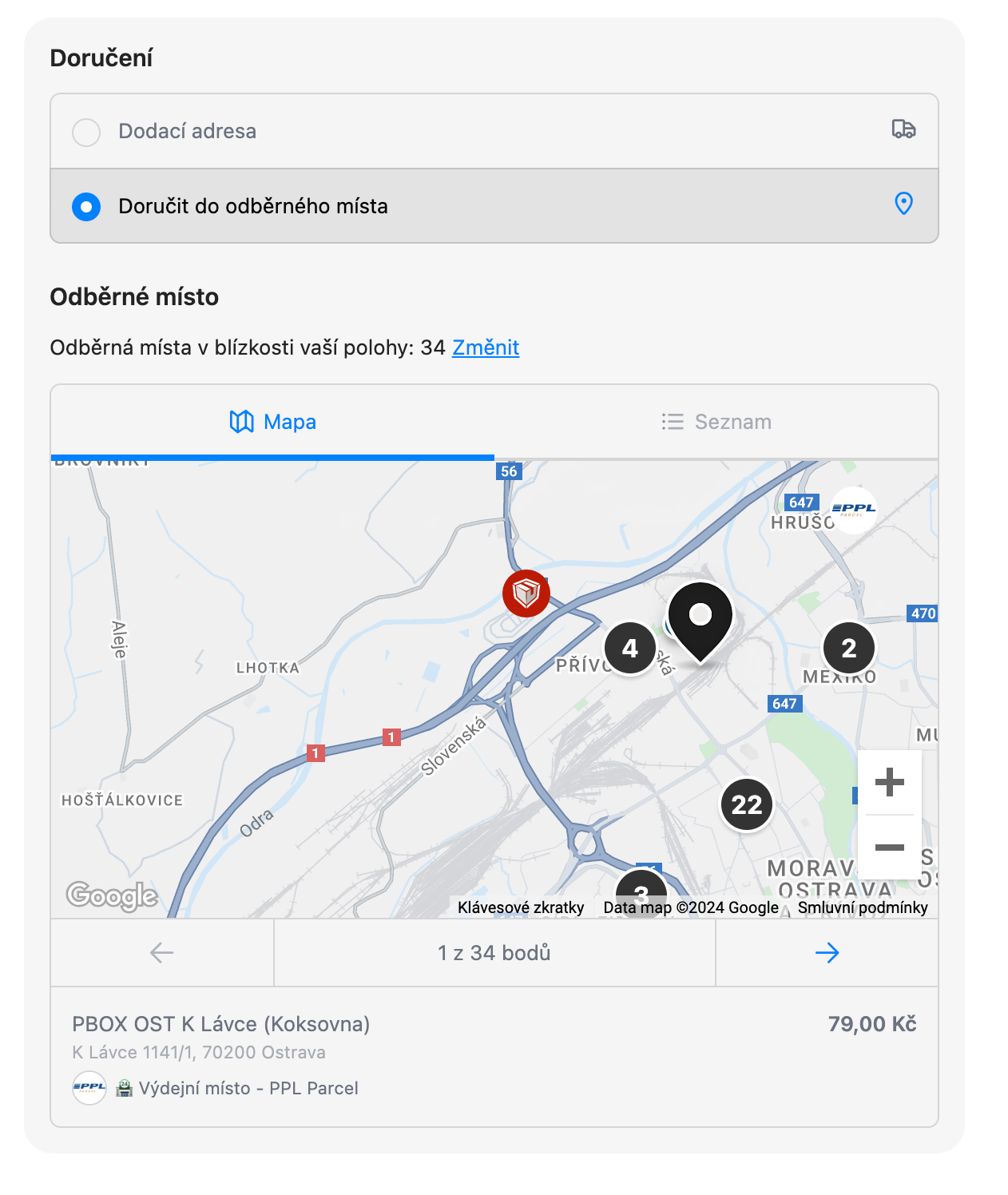Switch to the Seznam tab
The height and width of the screenshot is (1195, 1008).
716,422
